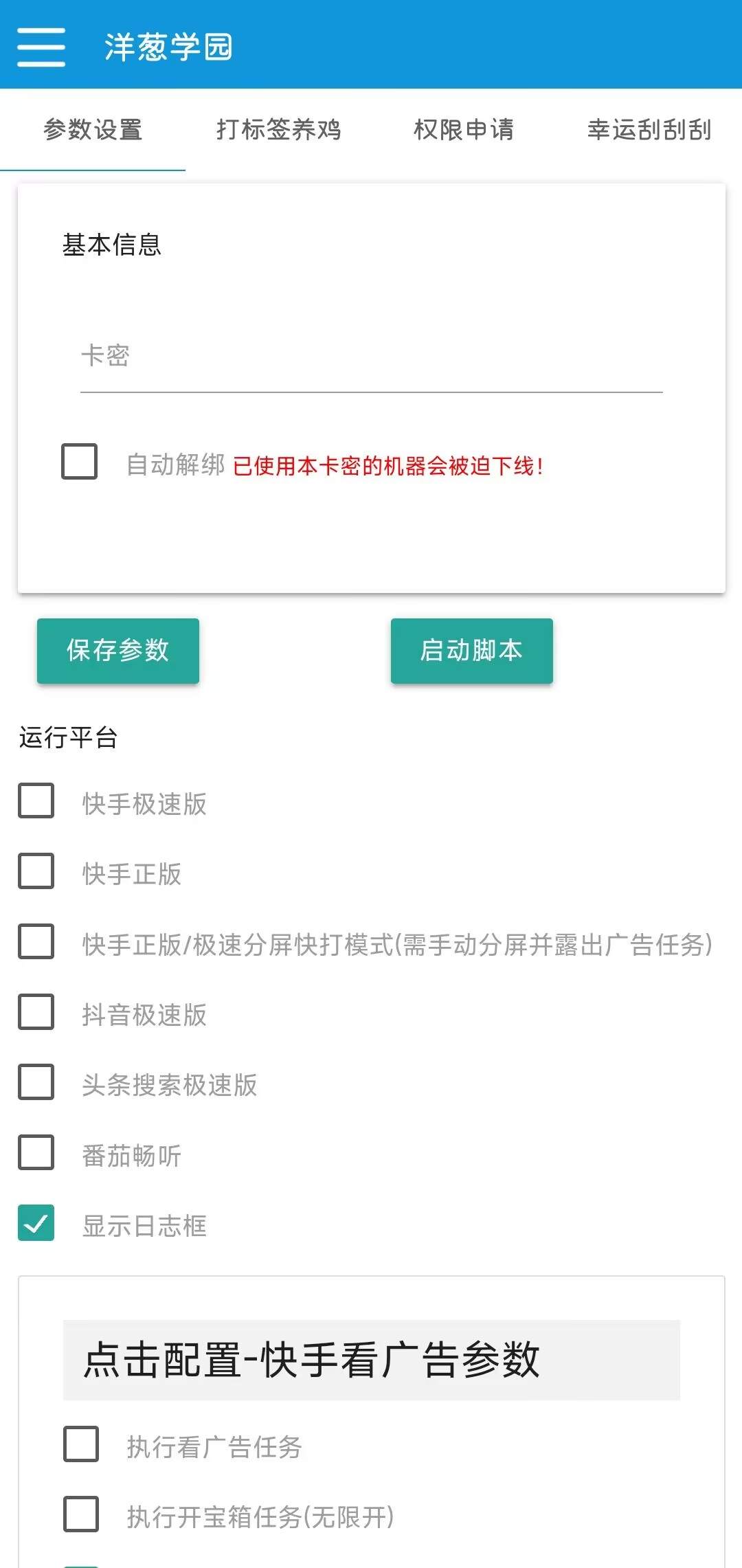Enable 执行看广告任务 checkbox
The image size is (742, 1568).
click(81, 1444)
